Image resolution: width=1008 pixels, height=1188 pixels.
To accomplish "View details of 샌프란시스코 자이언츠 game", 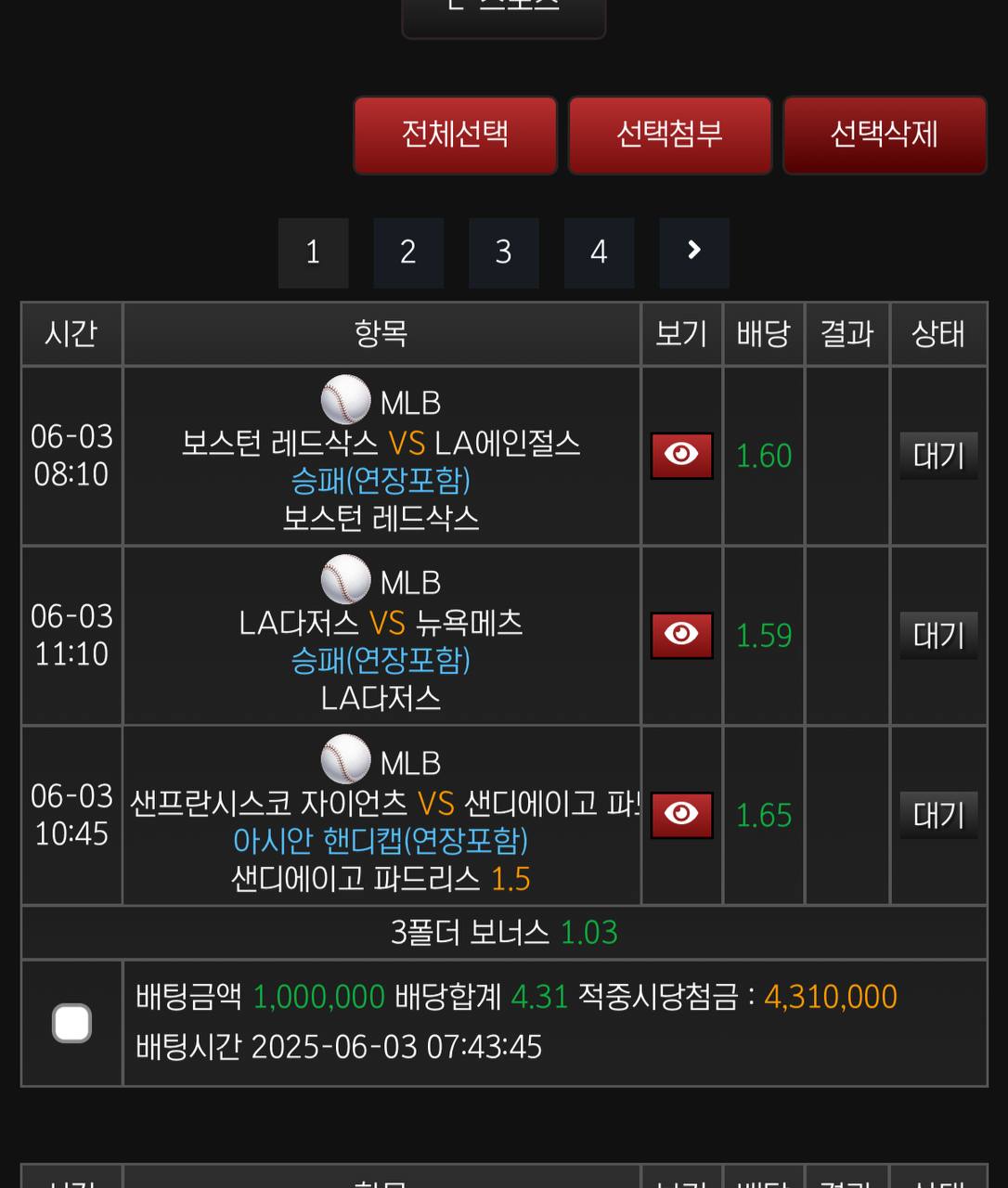I will [x=681, y=815].
